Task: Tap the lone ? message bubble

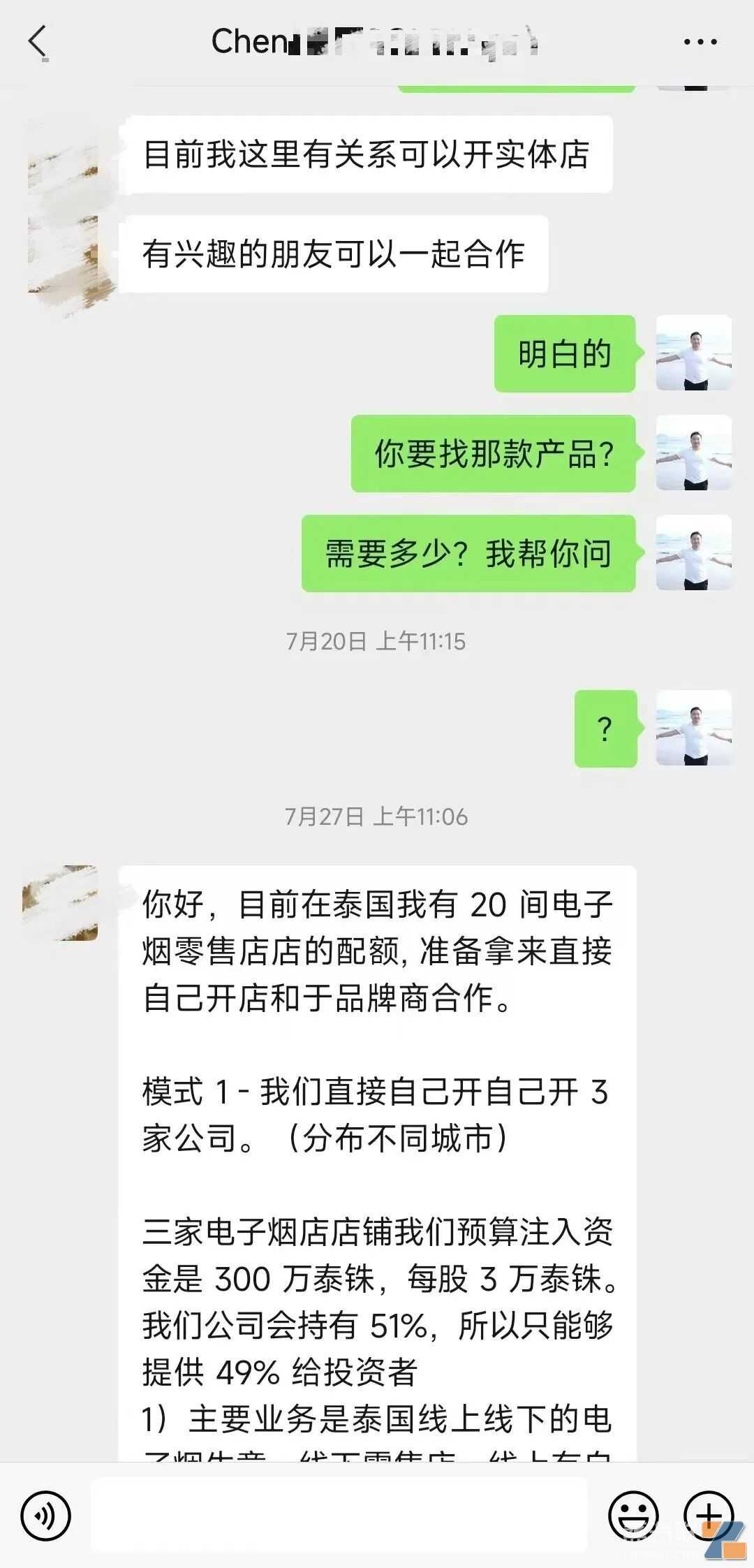Action: 605,728
